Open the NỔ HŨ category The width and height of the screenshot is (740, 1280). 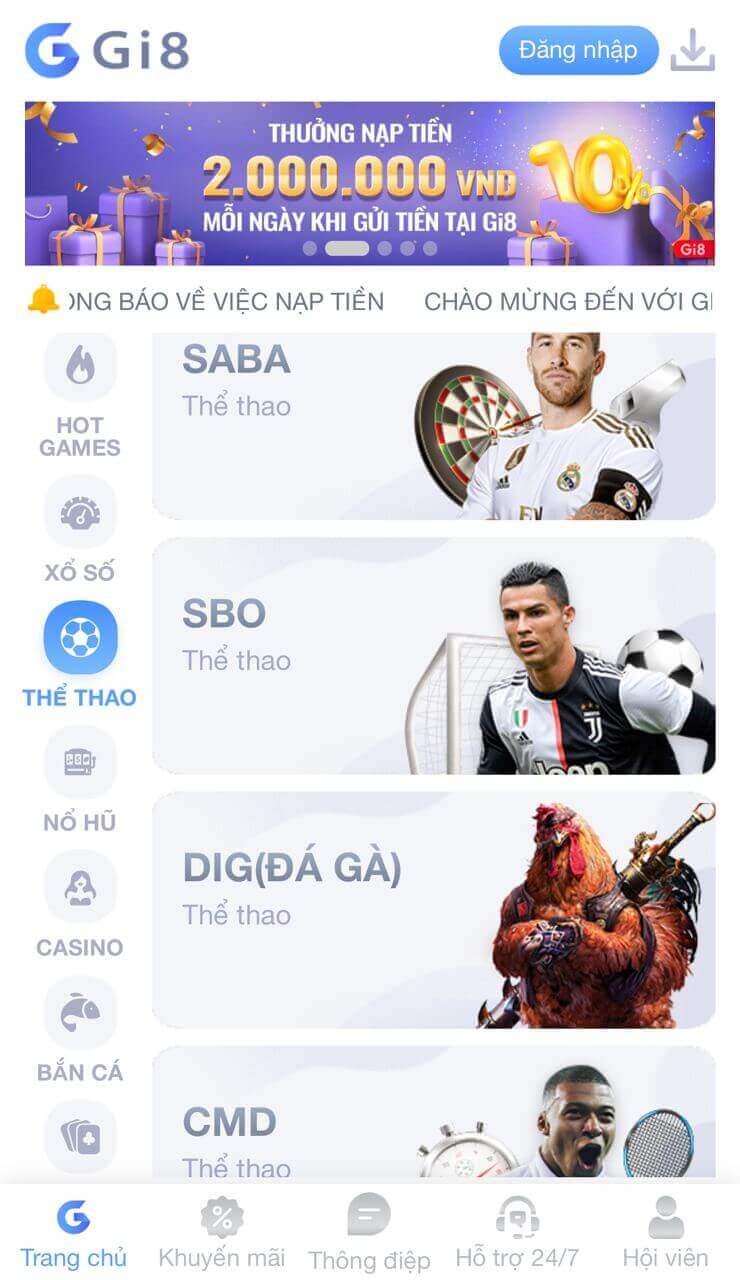point(80,778)
